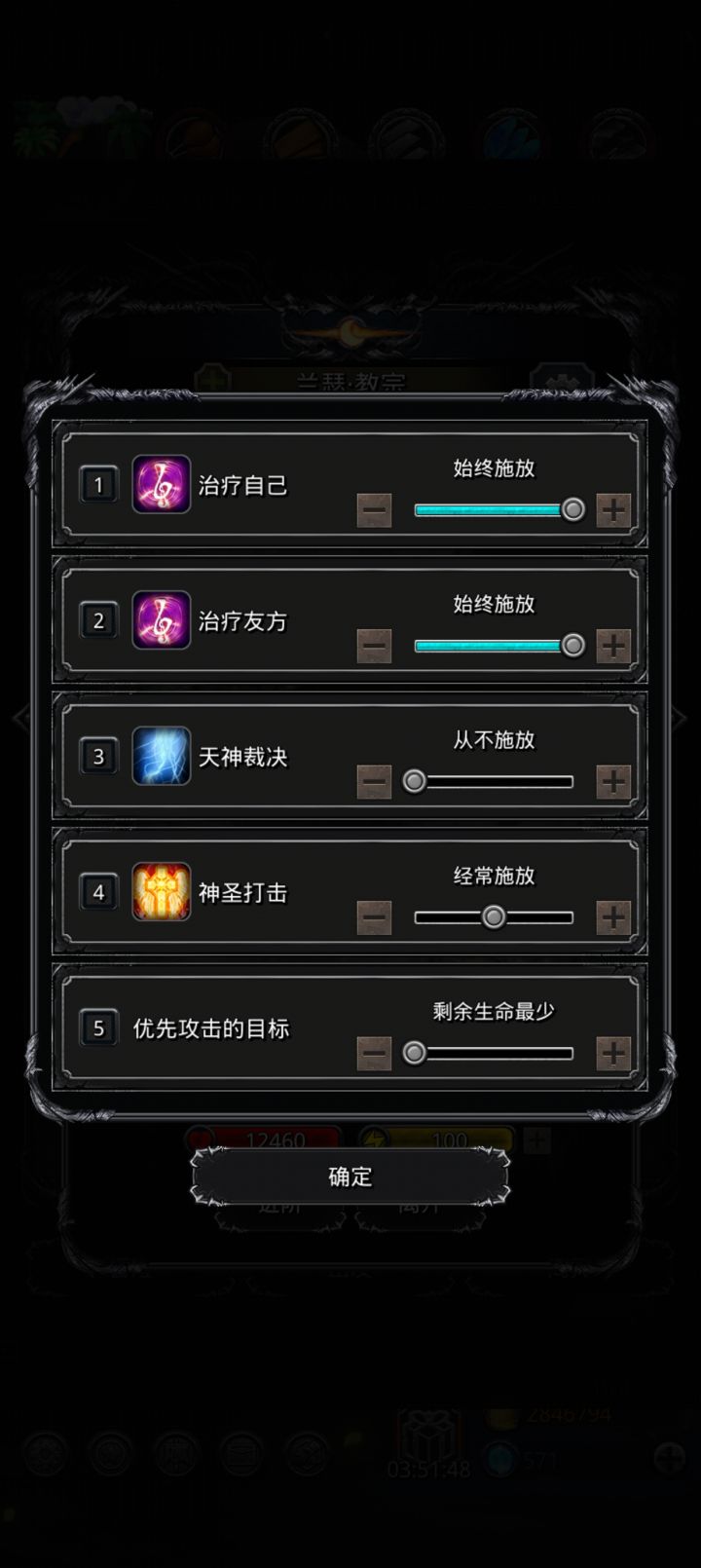Increase 天神裁决 priority using the plus button

point(613,780)
